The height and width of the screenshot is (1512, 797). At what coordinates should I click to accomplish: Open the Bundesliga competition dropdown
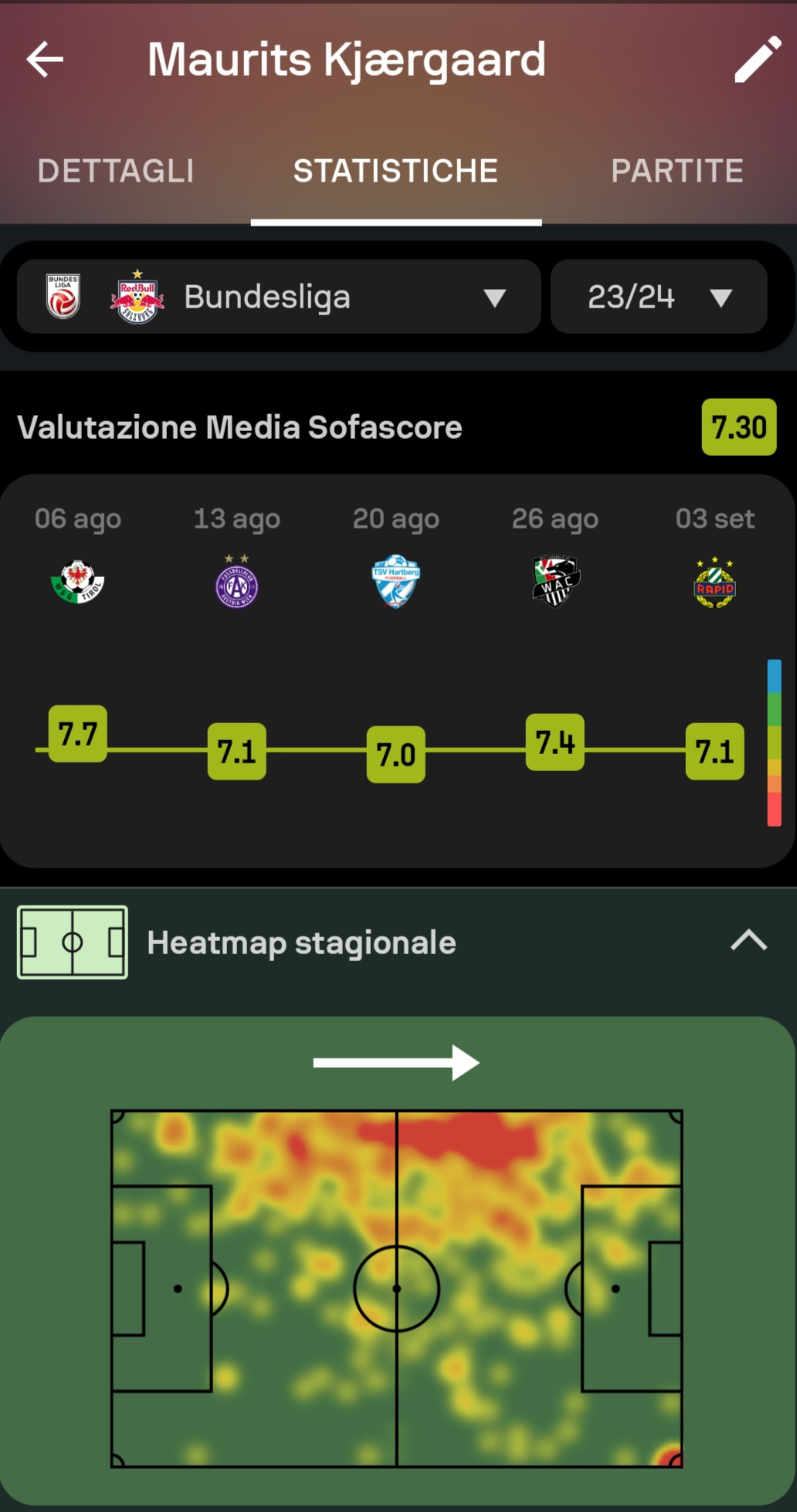click(279, 297)
